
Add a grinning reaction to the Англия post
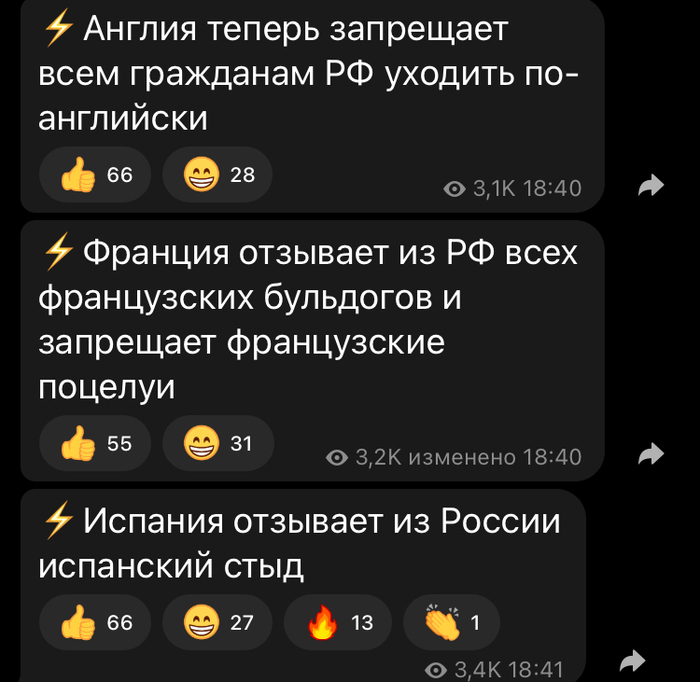coord(217,175)
